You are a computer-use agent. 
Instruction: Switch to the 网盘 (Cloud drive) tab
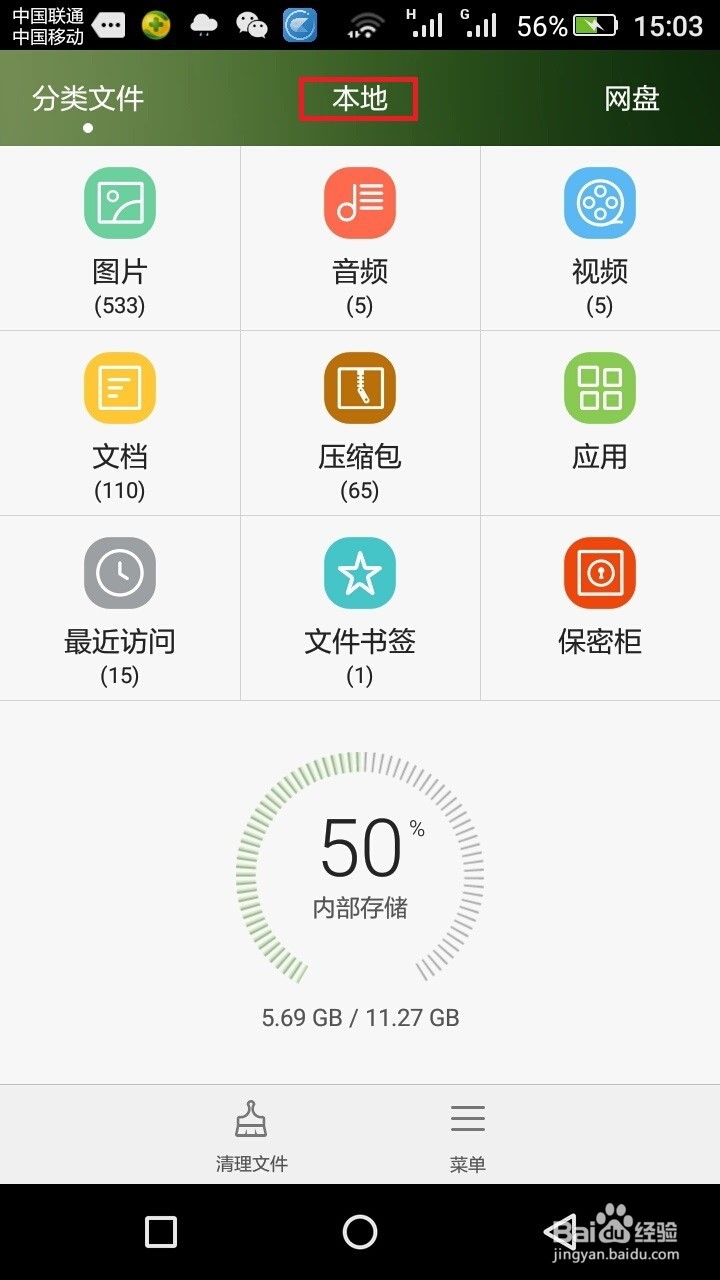[x=630, y=98]
